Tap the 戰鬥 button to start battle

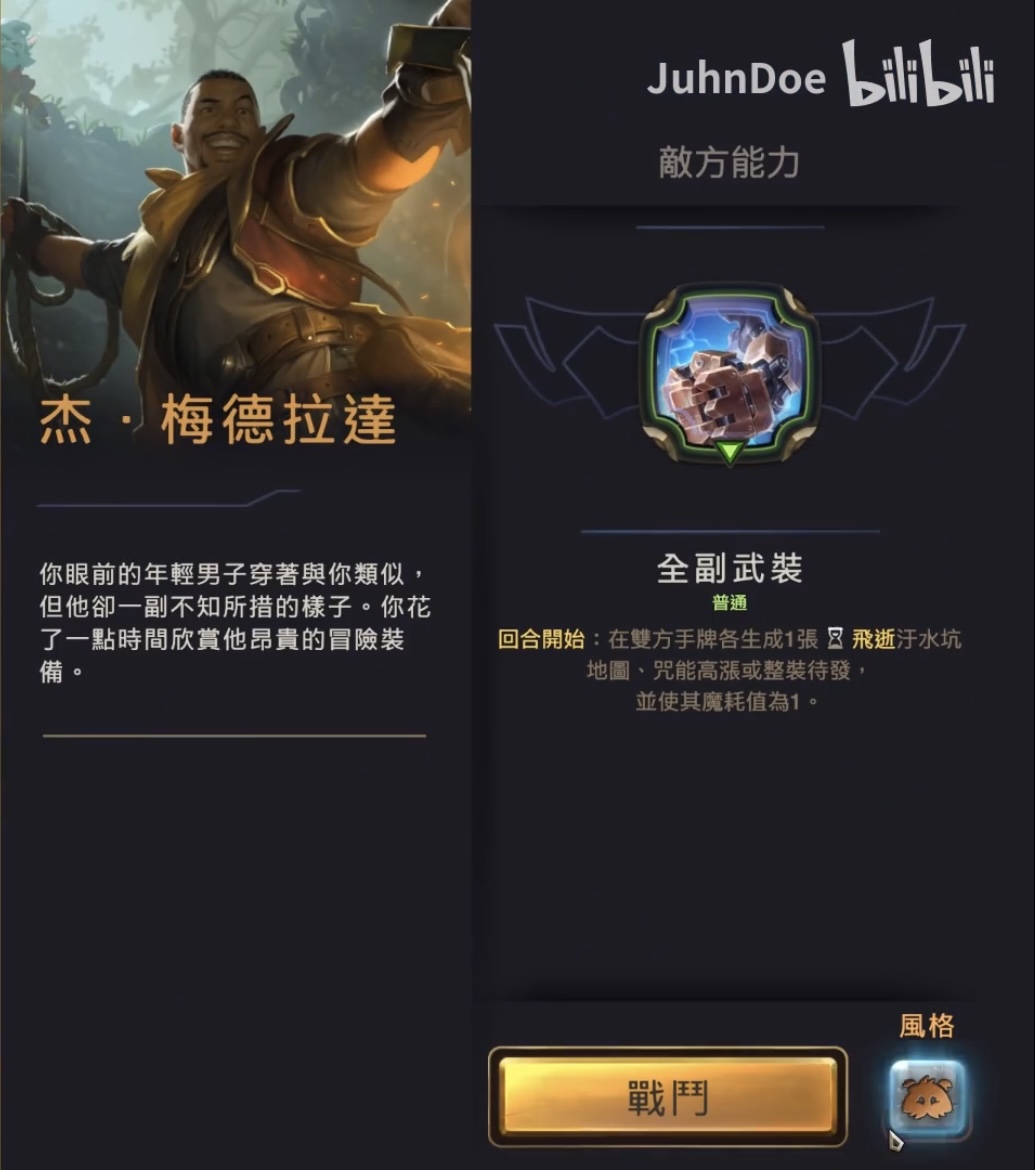point(667,1097)
